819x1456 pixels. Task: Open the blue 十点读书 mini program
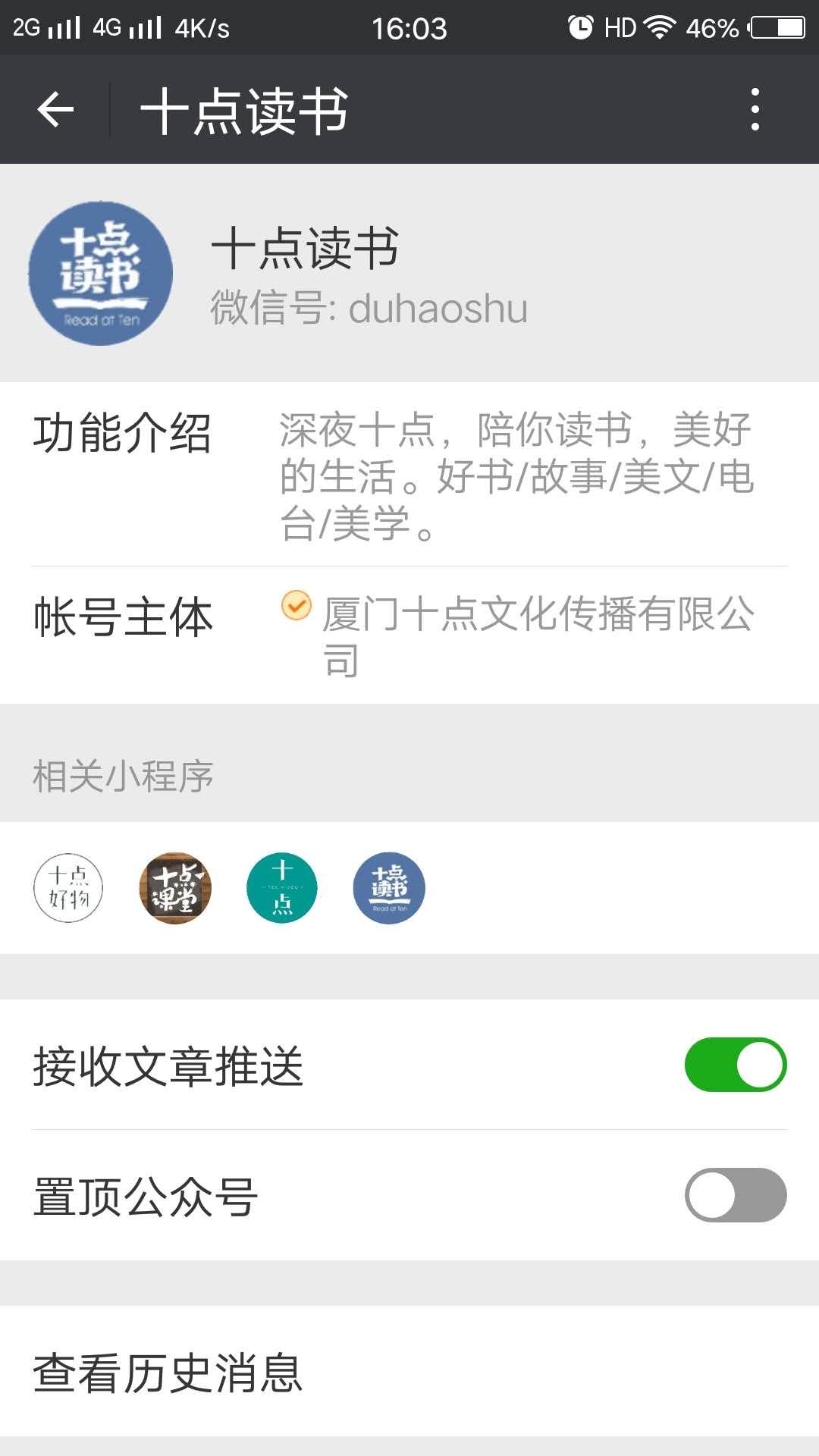pos(389,888)
